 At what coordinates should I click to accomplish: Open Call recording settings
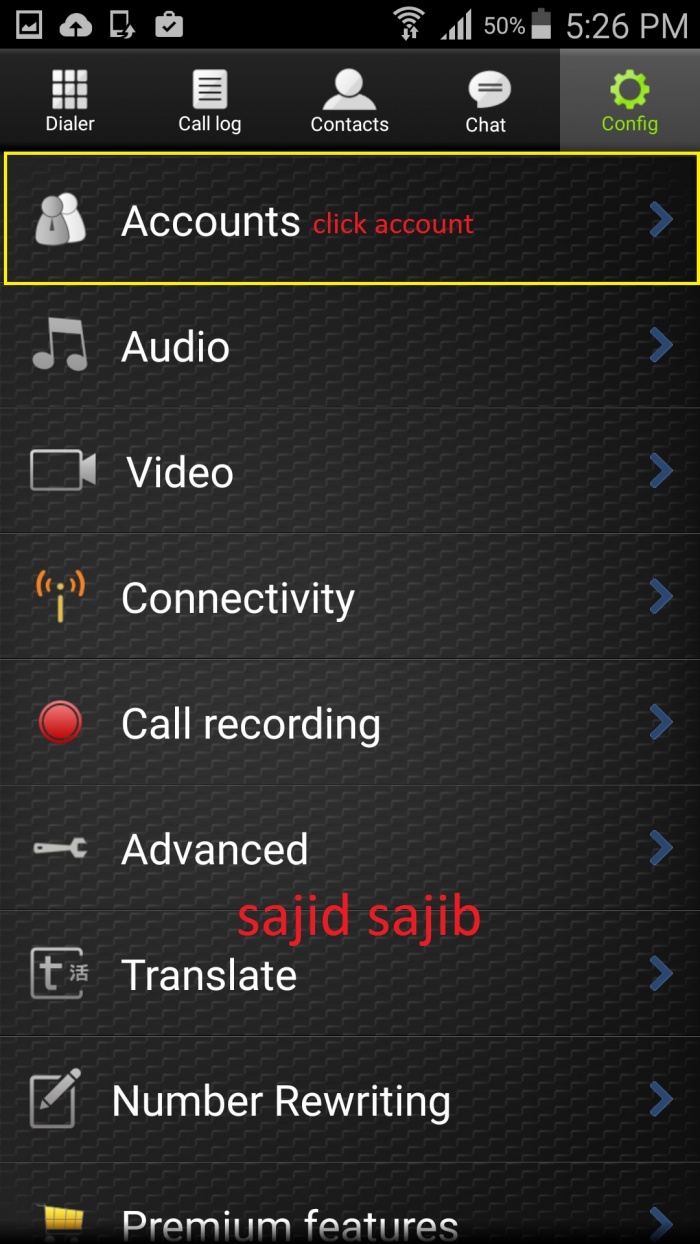pos(350,724)
